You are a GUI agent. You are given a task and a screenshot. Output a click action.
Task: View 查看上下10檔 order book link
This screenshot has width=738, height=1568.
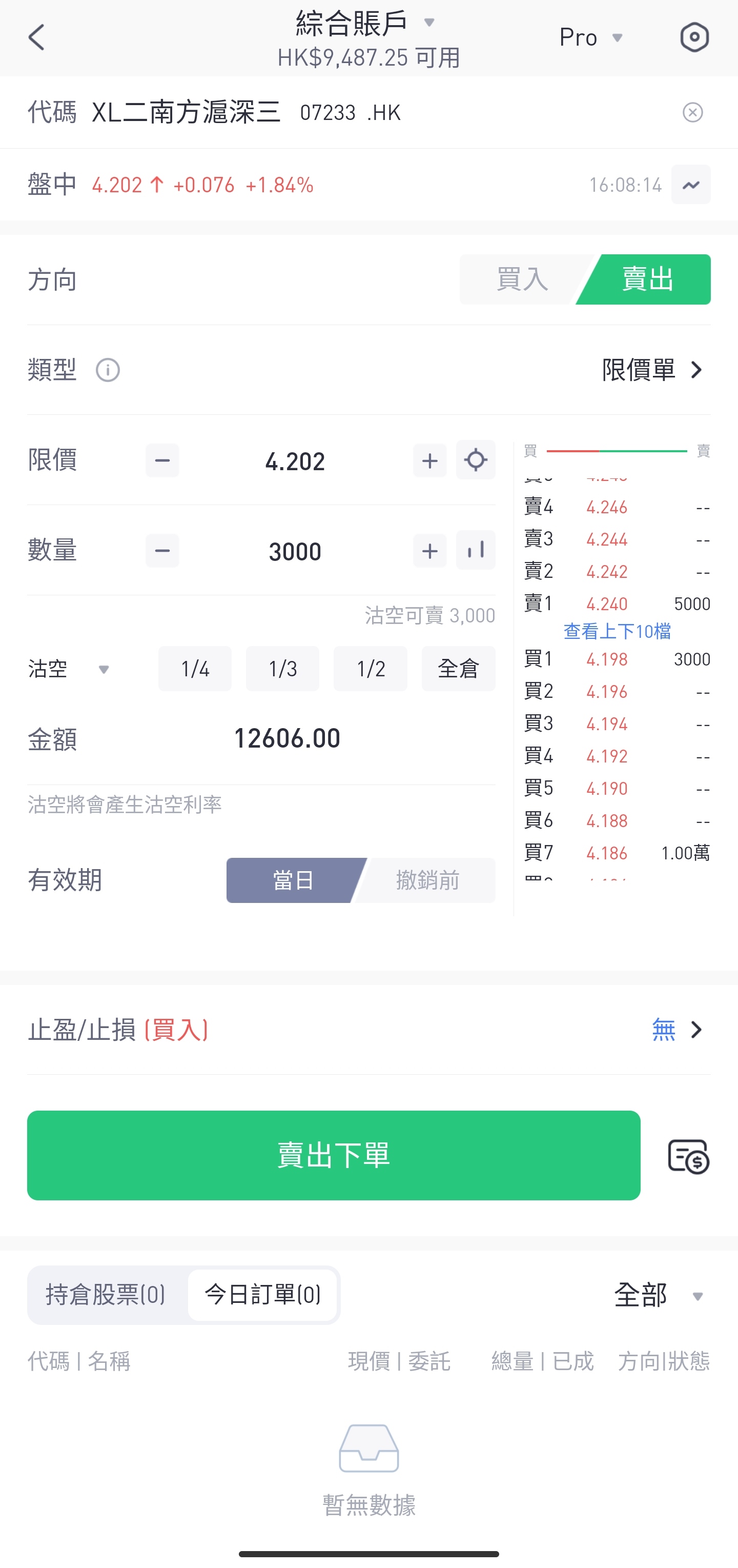(617, 631)
